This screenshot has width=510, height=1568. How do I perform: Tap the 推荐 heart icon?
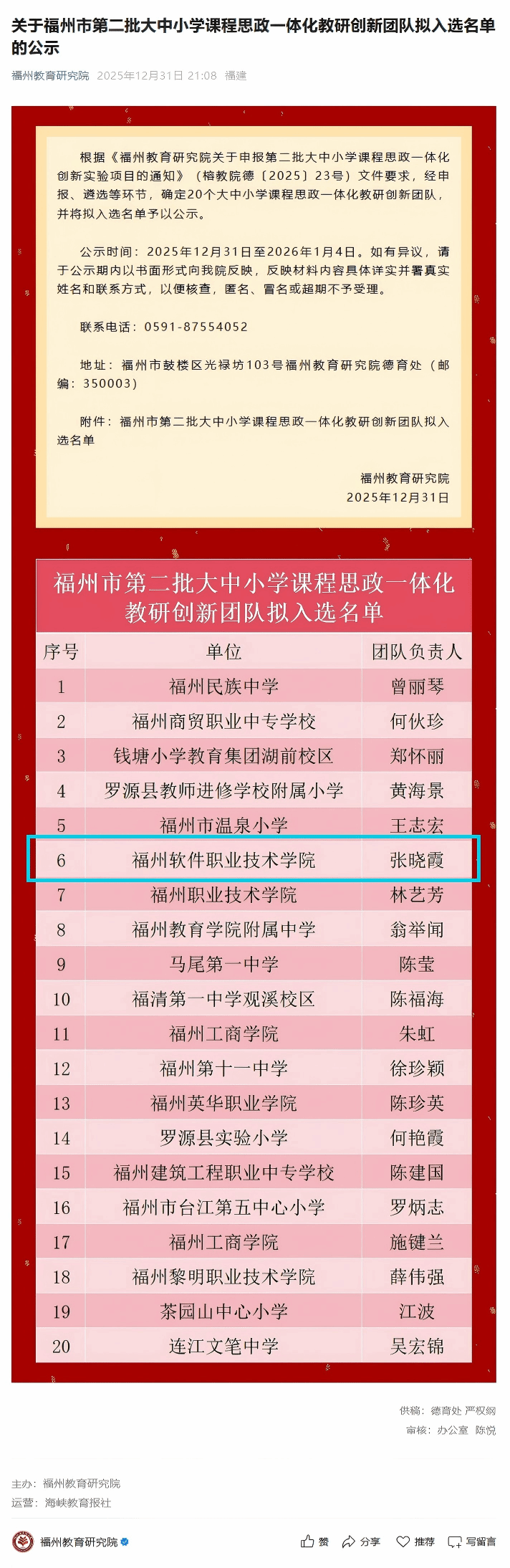pos(403,1541)
